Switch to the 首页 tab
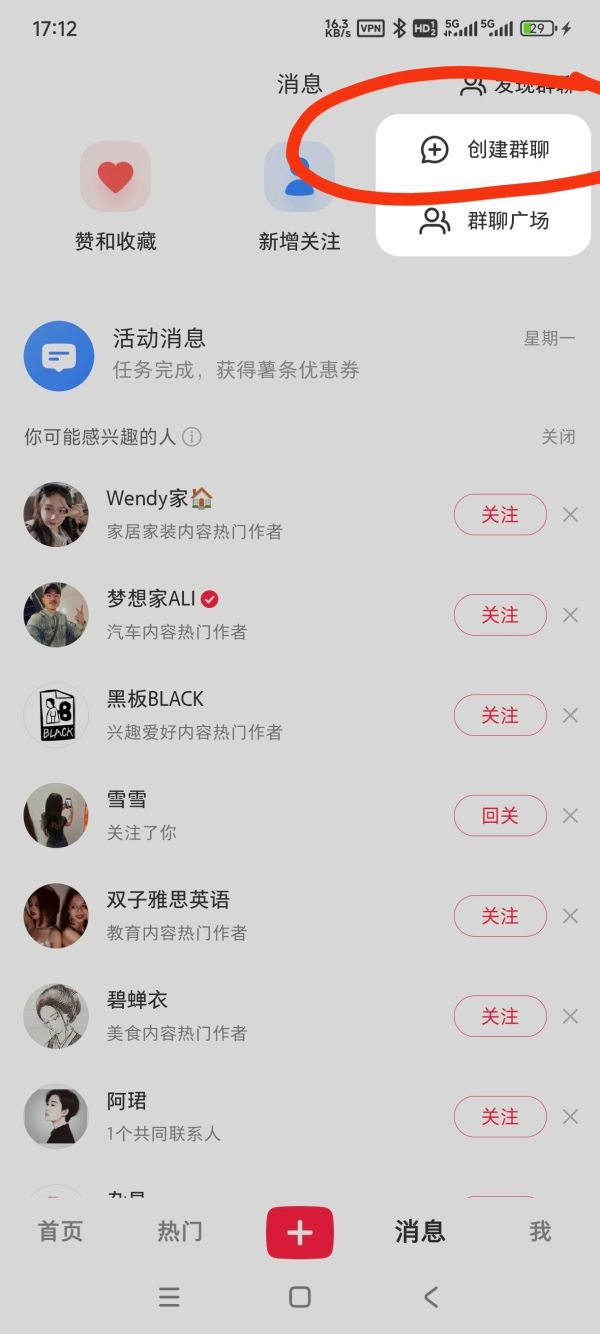 60,1231
